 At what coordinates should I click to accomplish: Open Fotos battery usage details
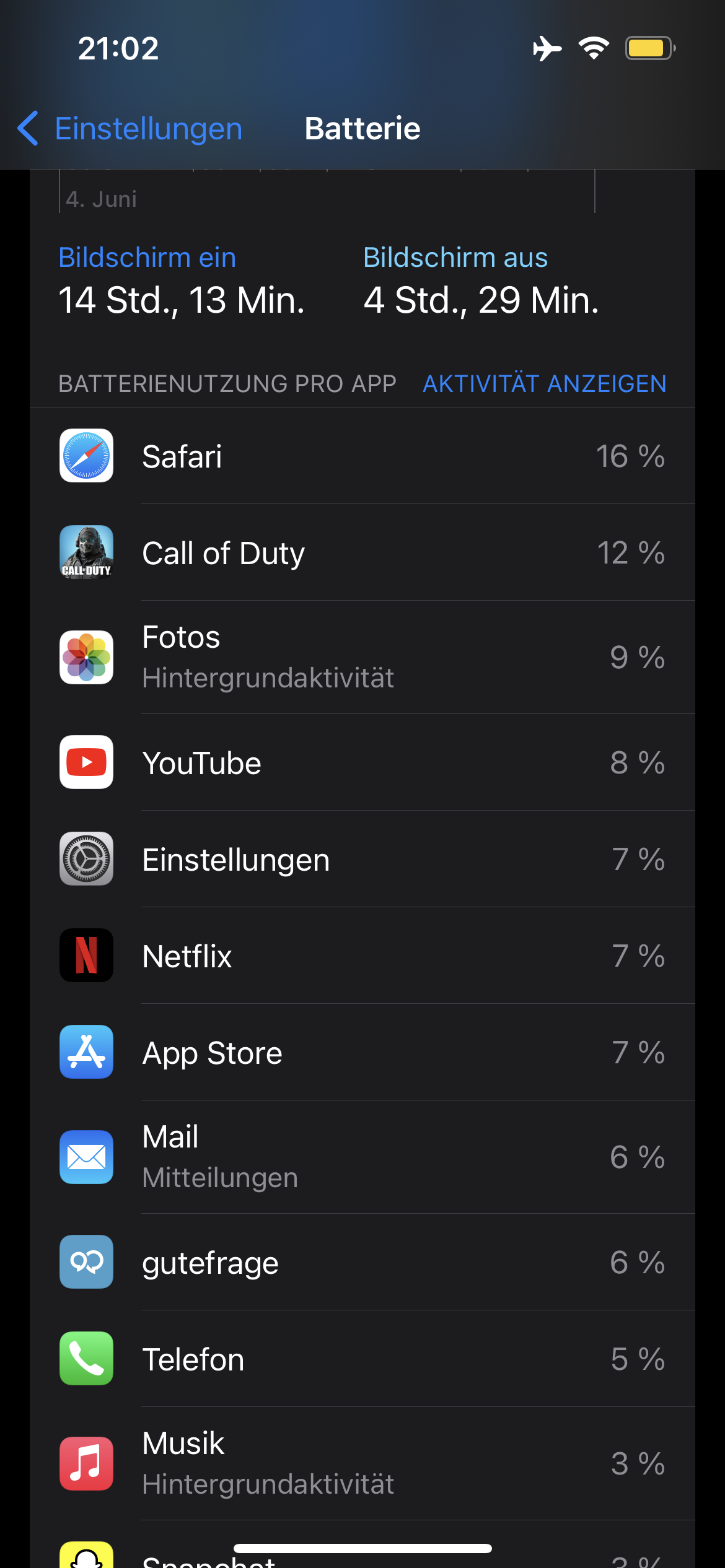point(362,657)
